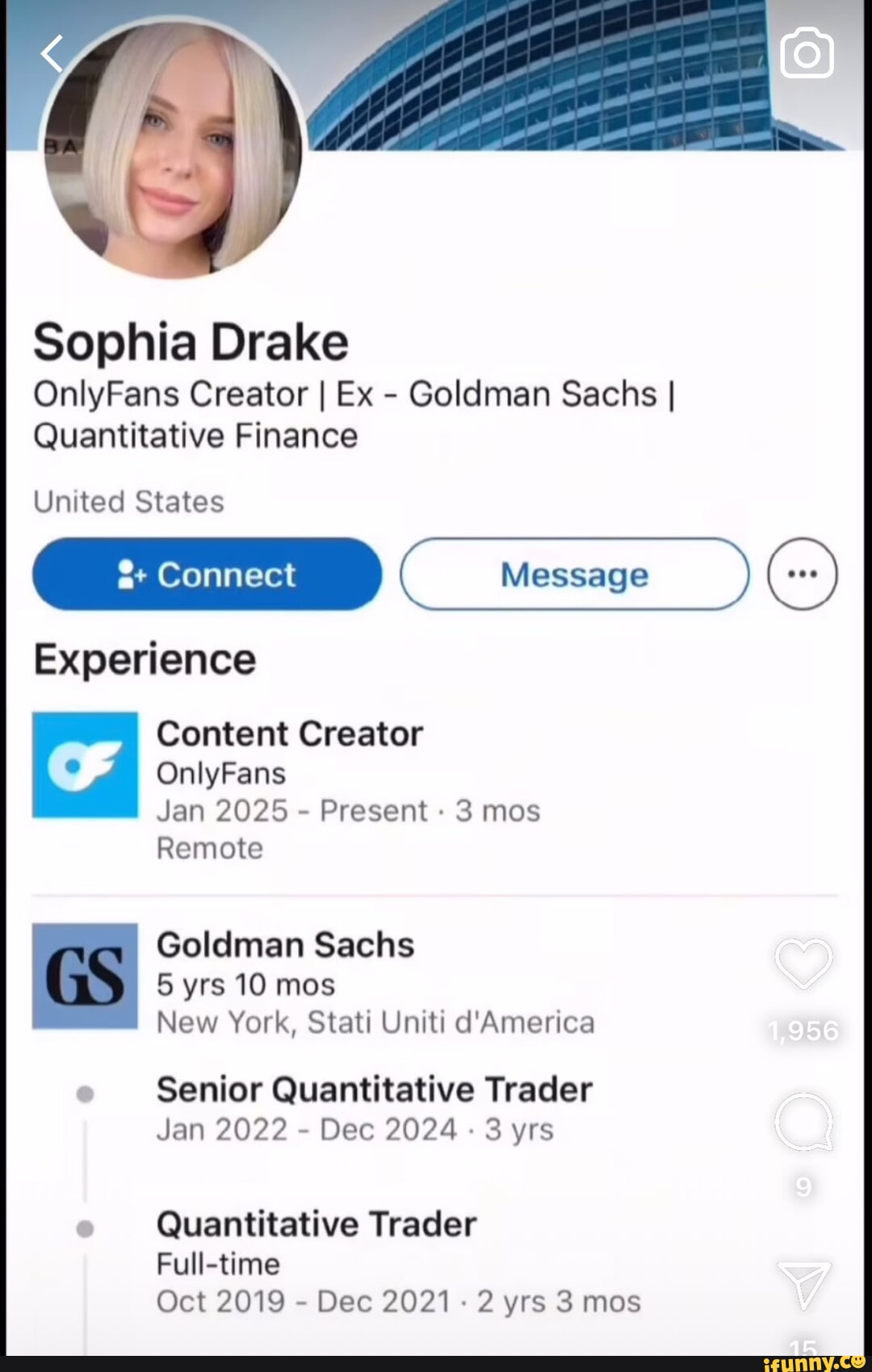Expand the Quantitative Trader role entry
The image size is (872, 1372).
pyautogui.click(x=316, y=1223)
